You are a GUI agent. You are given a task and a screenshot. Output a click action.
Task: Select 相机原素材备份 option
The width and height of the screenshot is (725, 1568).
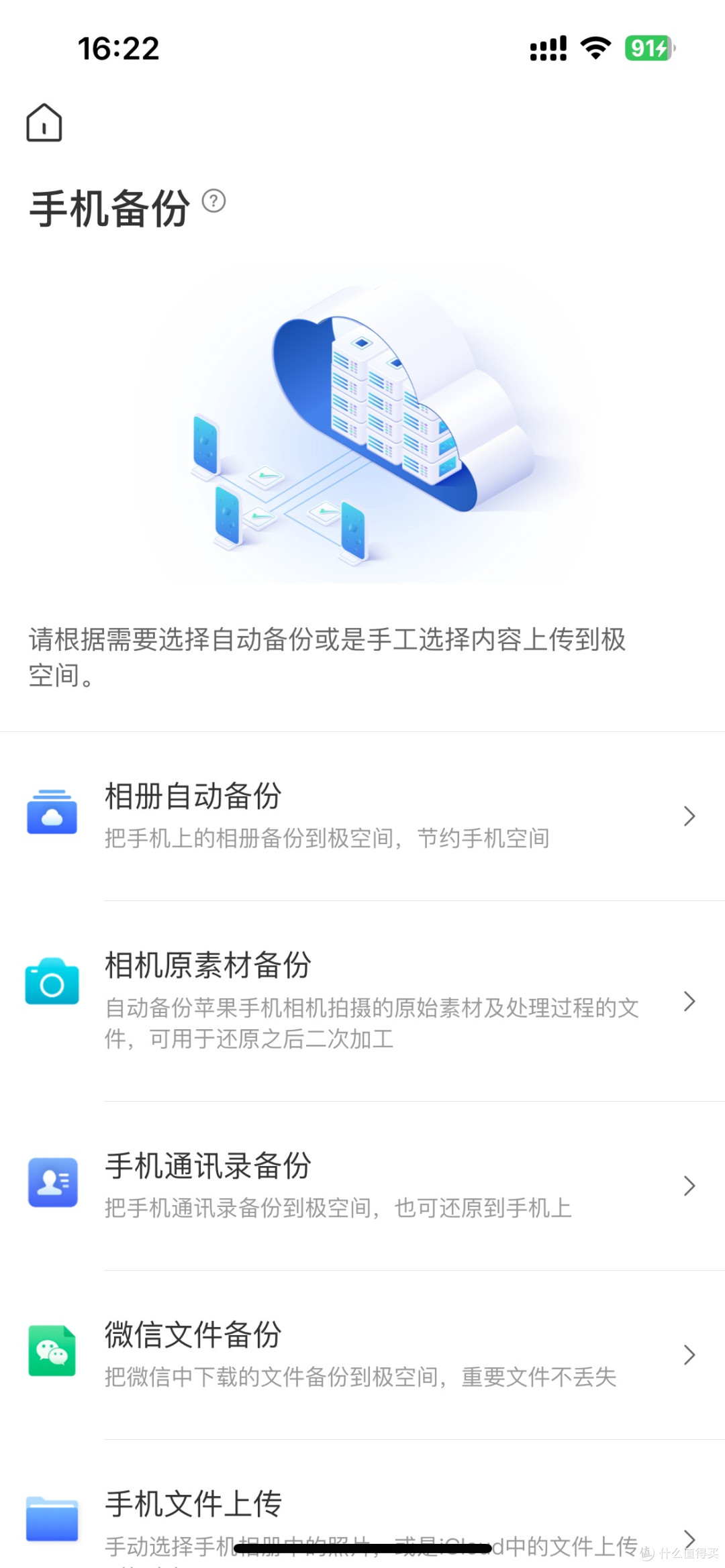pos(362,1000)
